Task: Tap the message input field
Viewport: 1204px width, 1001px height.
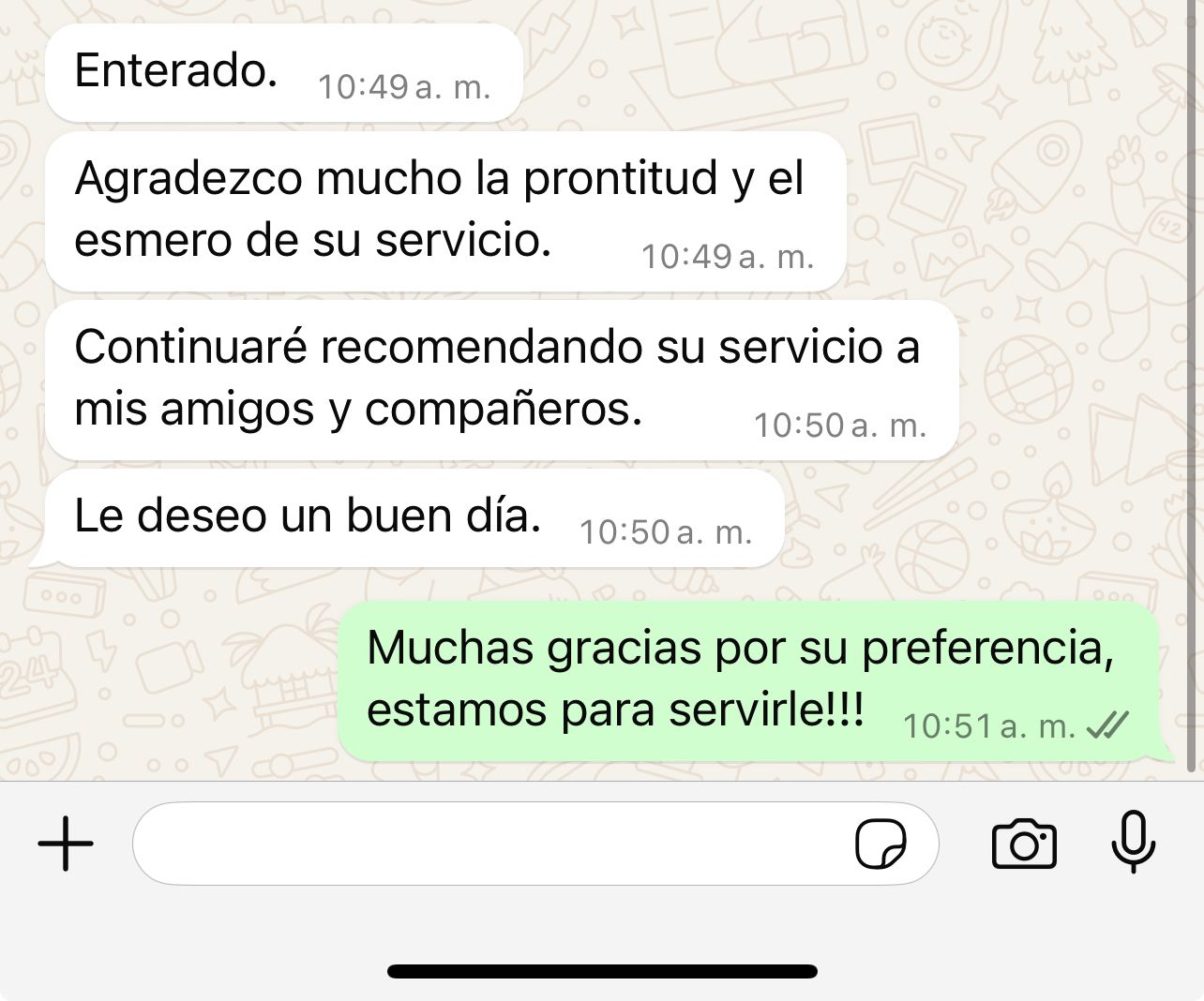Action: (x=488, y=844)
